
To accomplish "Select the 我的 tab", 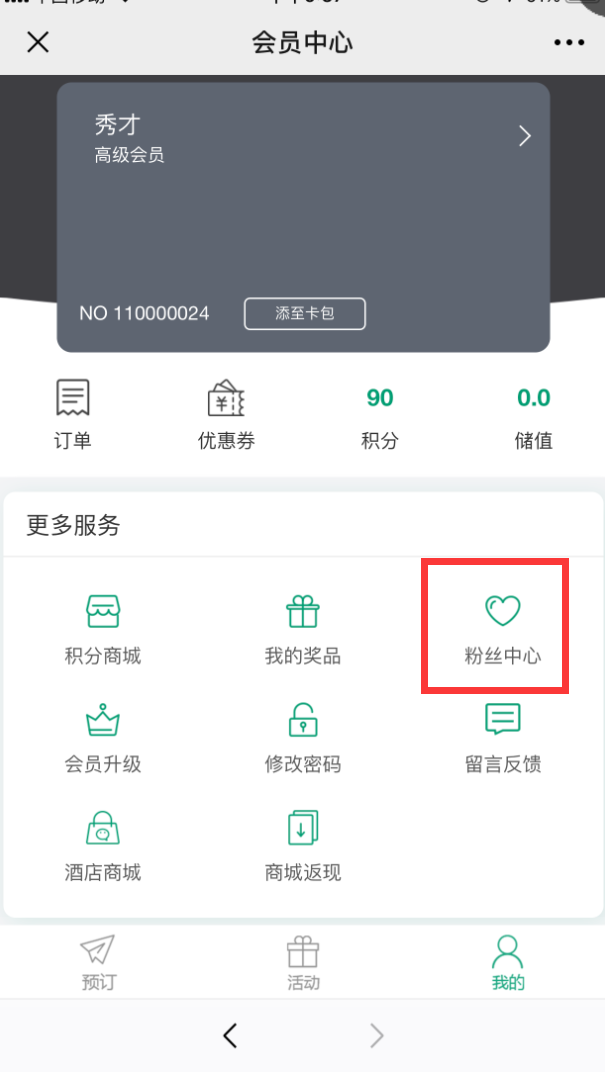I will [x=508, y=962].
